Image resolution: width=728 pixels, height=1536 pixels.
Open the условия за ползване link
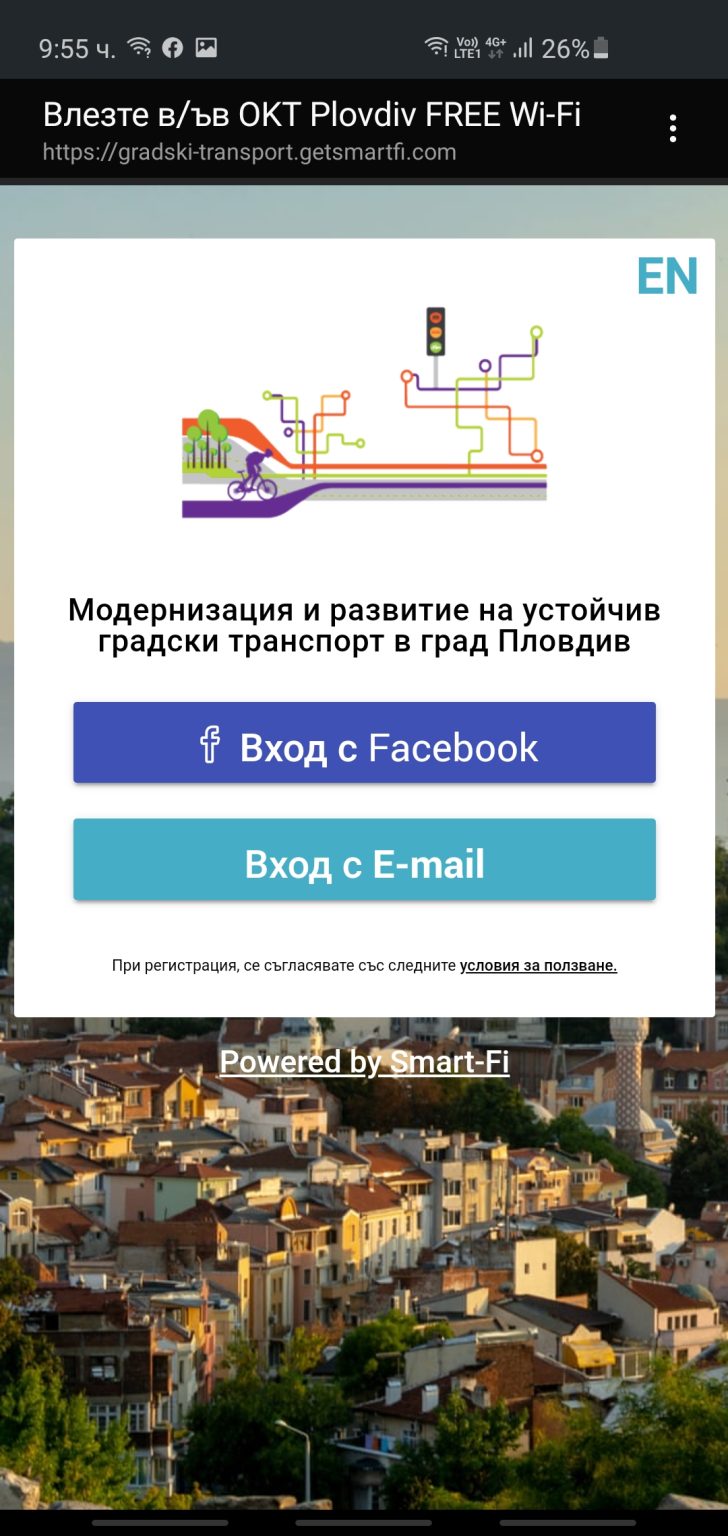pos(538,966)
